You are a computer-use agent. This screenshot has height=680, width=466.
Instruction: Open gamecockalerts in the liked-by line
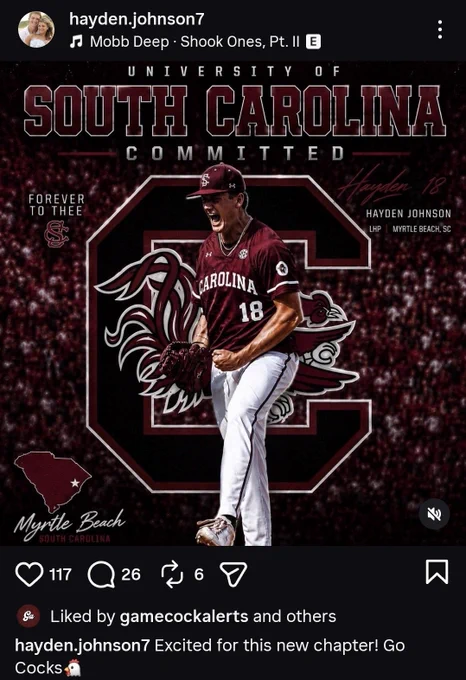pos(184,616)
